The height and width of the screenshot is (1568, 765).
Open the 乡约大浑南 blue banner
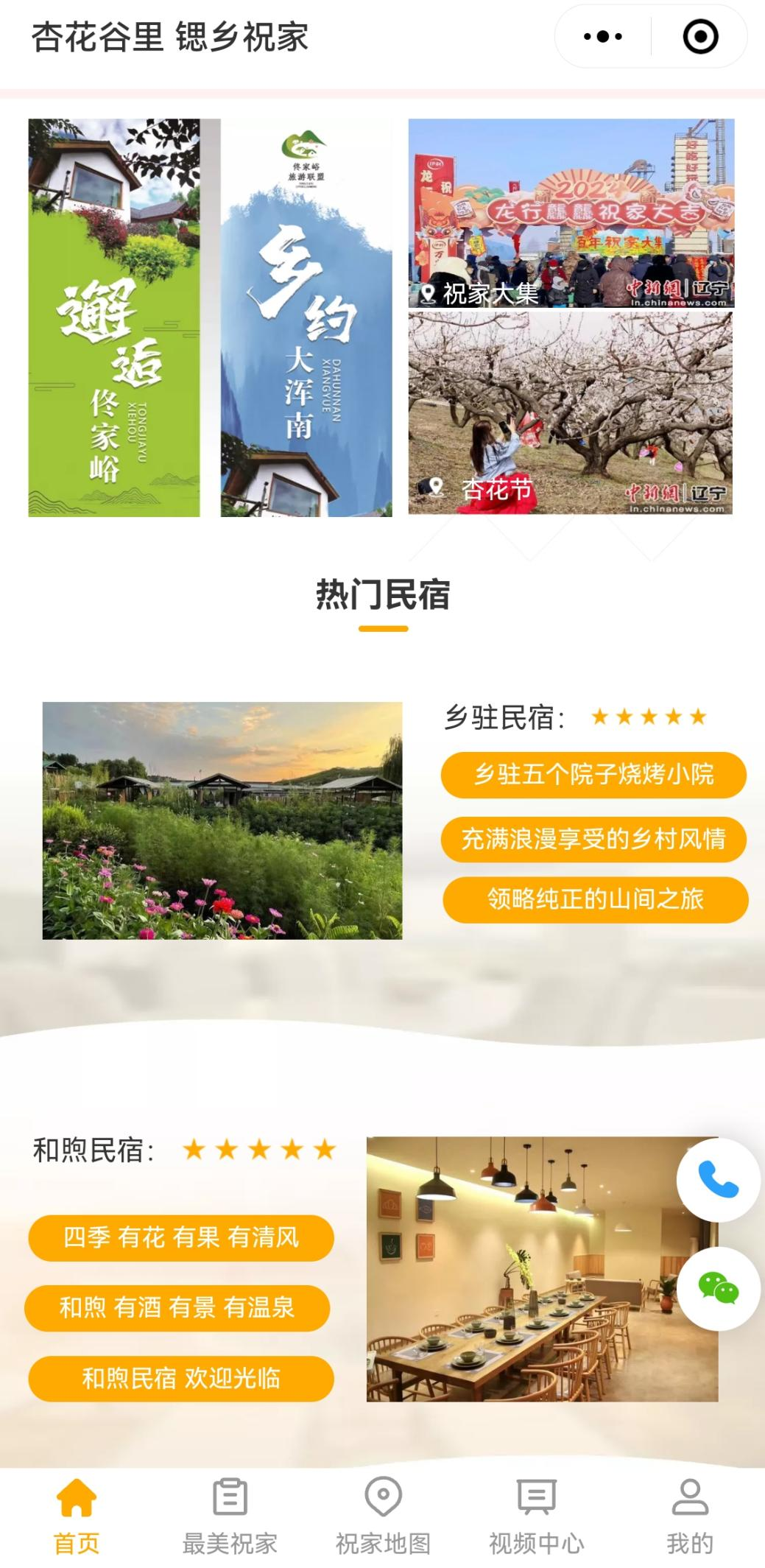tap(306, 317)
